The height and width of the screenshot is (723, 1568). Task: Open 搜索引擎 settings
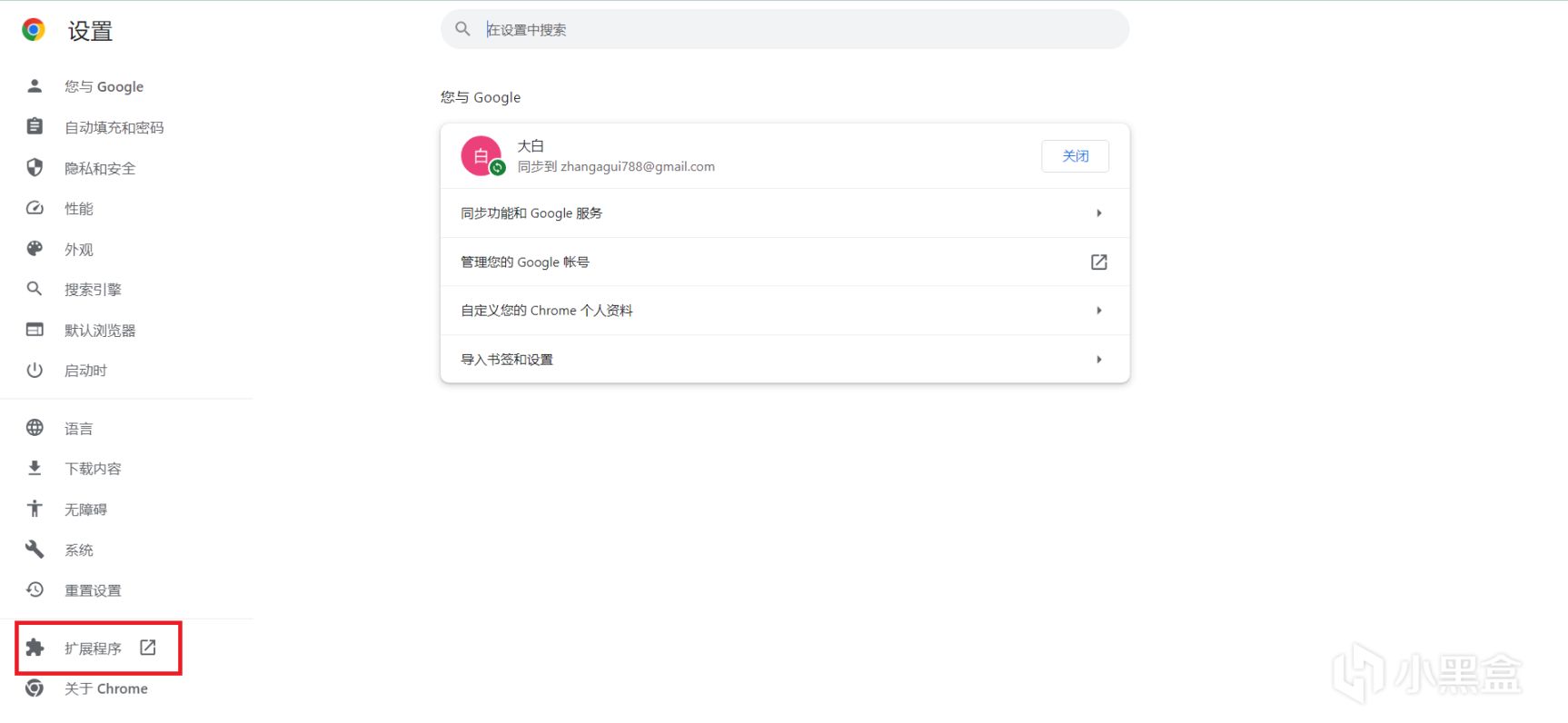point(92,290)
